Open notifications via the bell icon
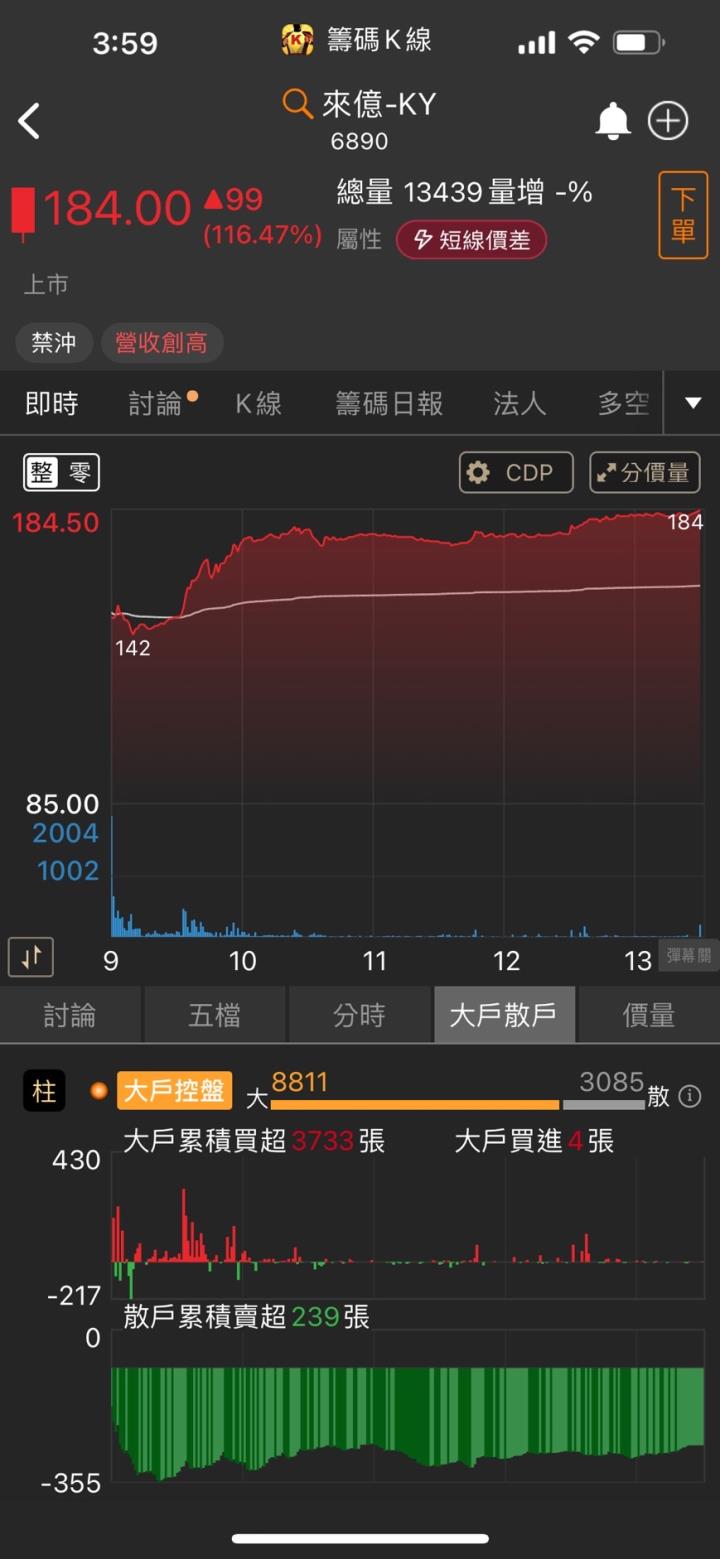This screenshot has height=1559, width=720. [614, 120]
